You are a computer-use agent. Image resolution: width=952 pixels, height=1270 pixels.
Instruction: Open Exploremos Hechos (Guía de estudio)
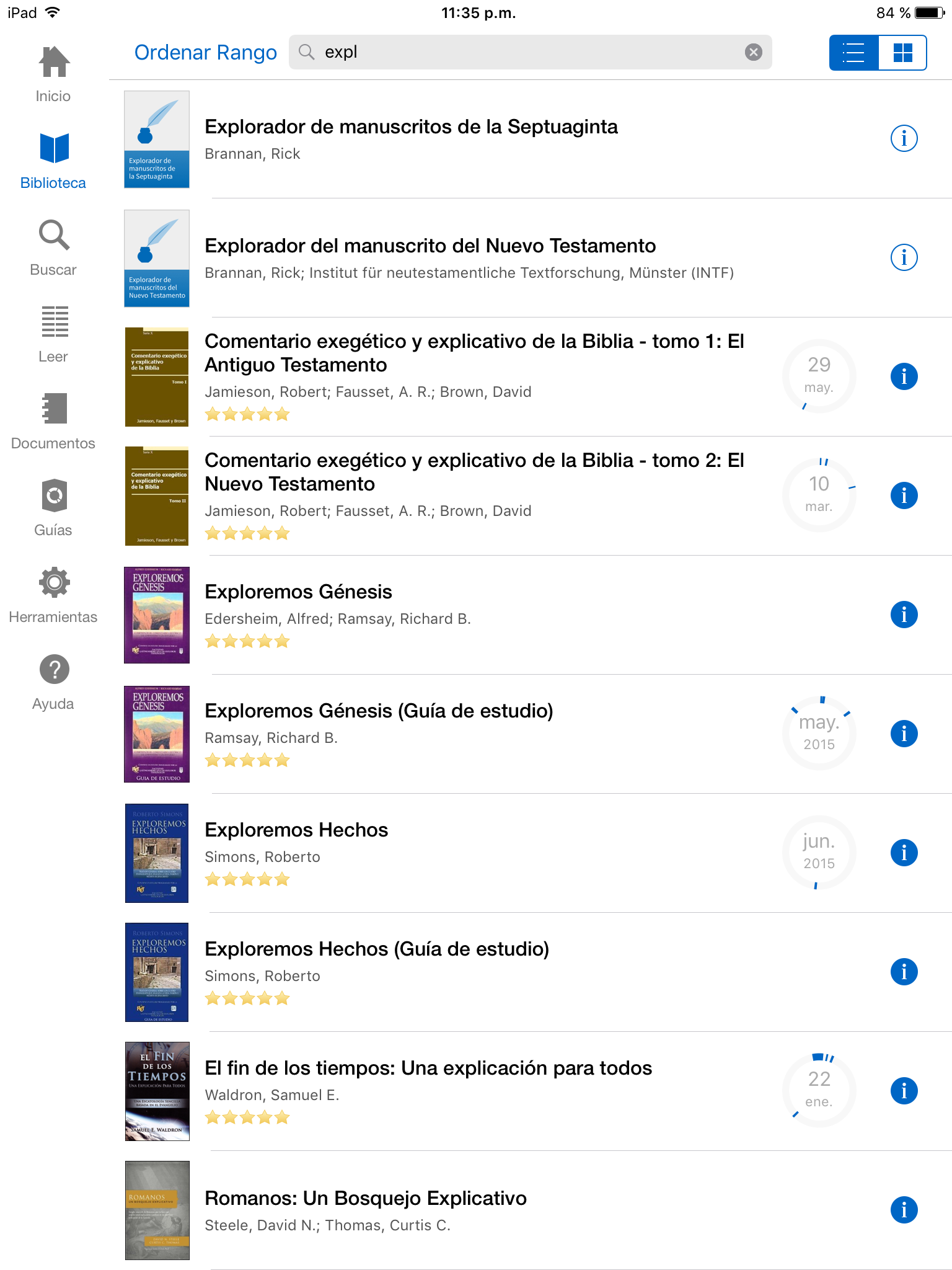[377, 949]
